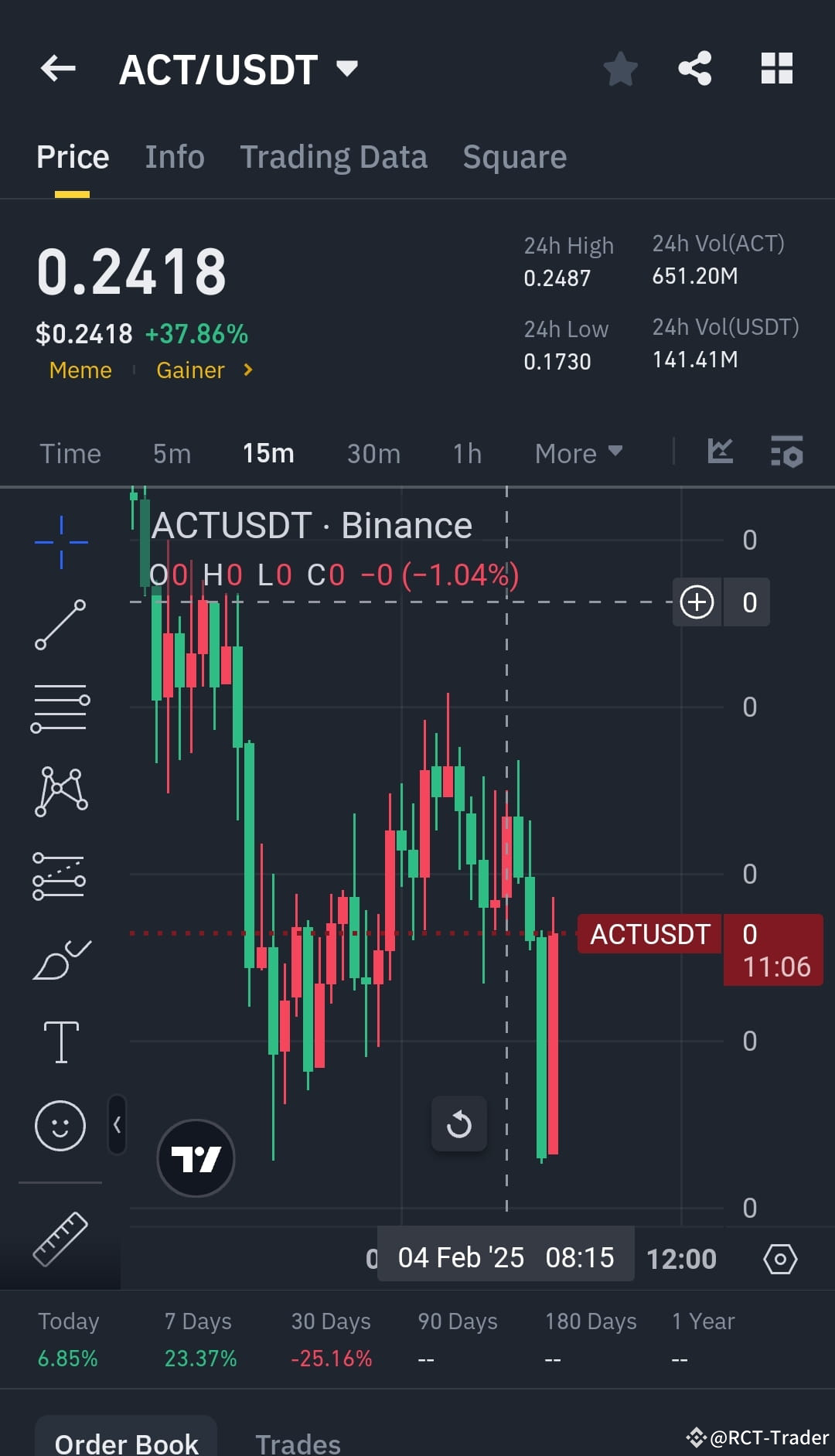Viewport: 835px width, 1456px height.
Task: Select the brush drawing tool
Action: click(x=60, y=959)
